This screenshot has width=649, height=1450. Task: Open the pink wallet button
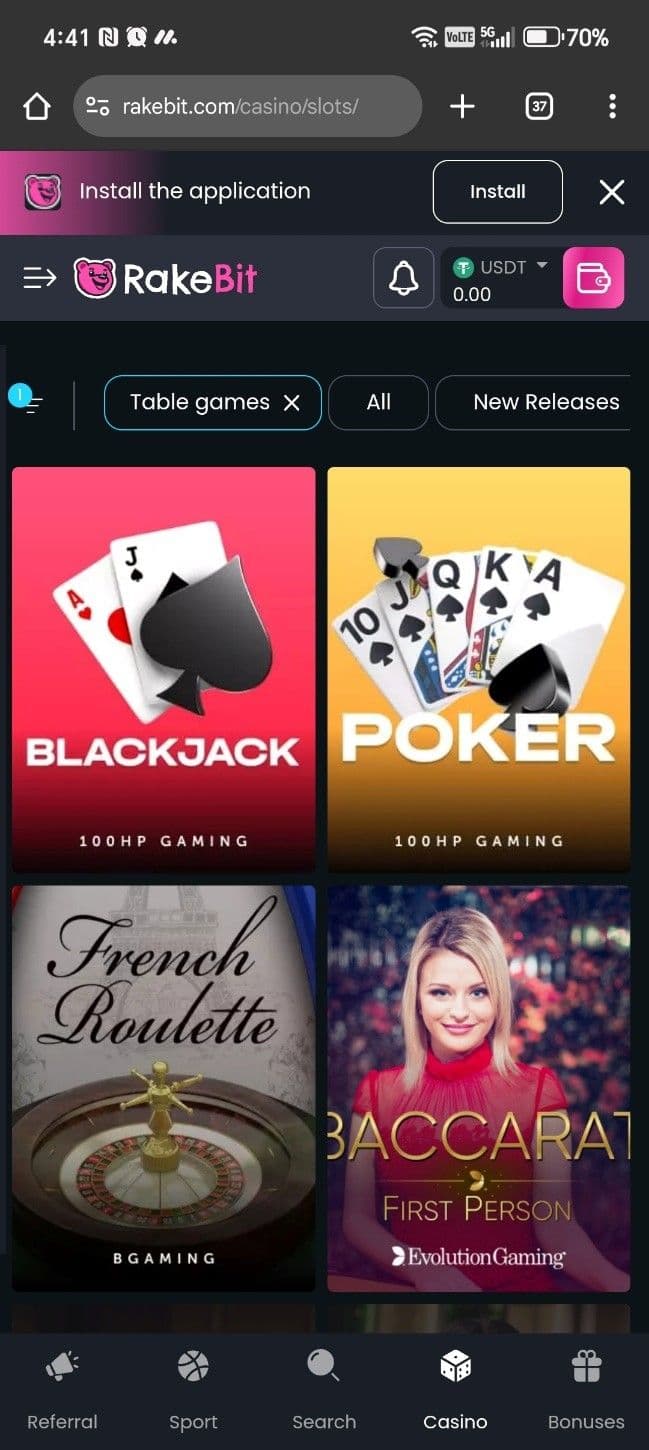[593, 278]
